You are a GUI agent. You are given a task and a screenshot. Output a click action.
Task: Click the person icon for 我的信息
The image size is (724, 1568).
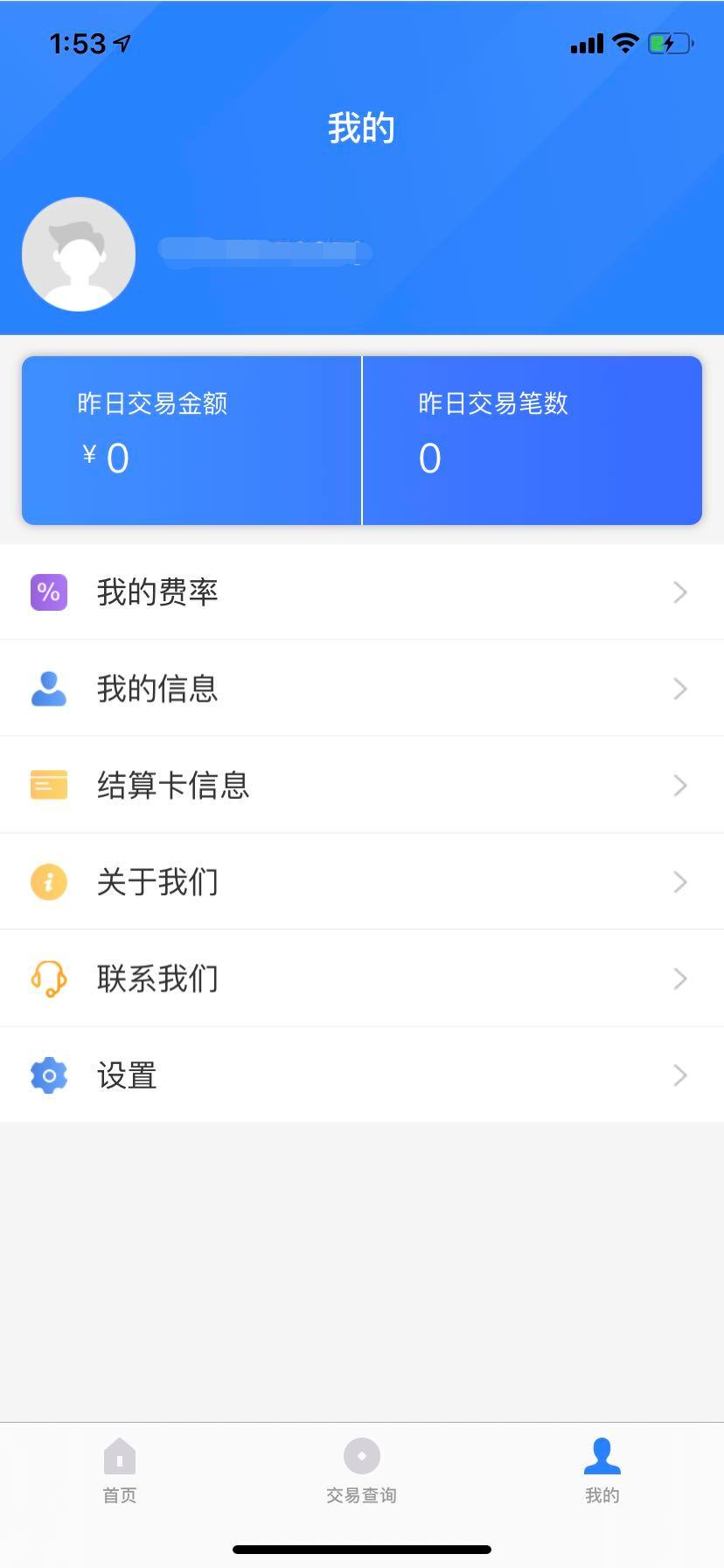coord(49,688)
